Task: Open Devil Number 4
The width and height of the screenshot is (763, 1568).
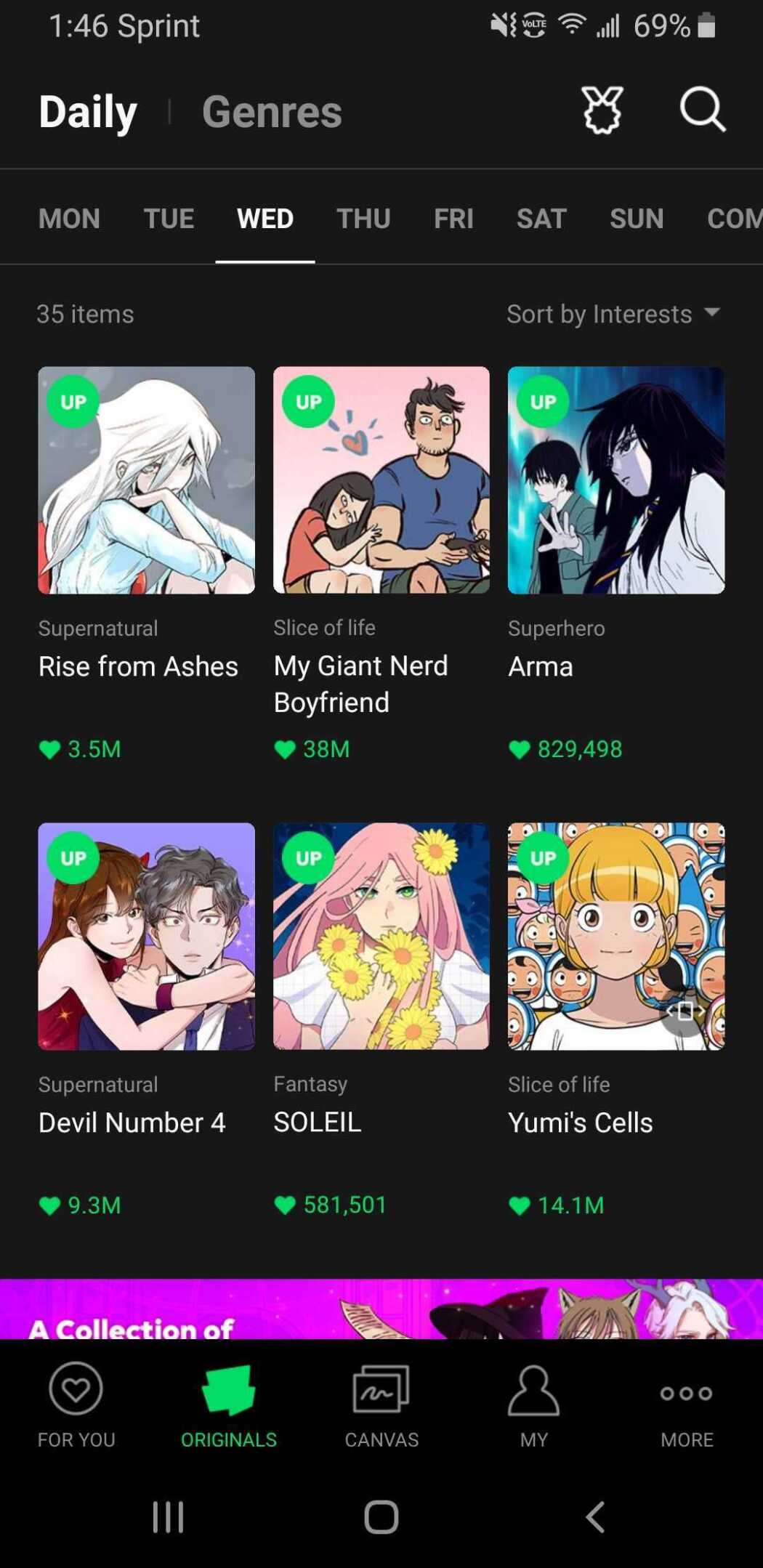Action: 146,934
